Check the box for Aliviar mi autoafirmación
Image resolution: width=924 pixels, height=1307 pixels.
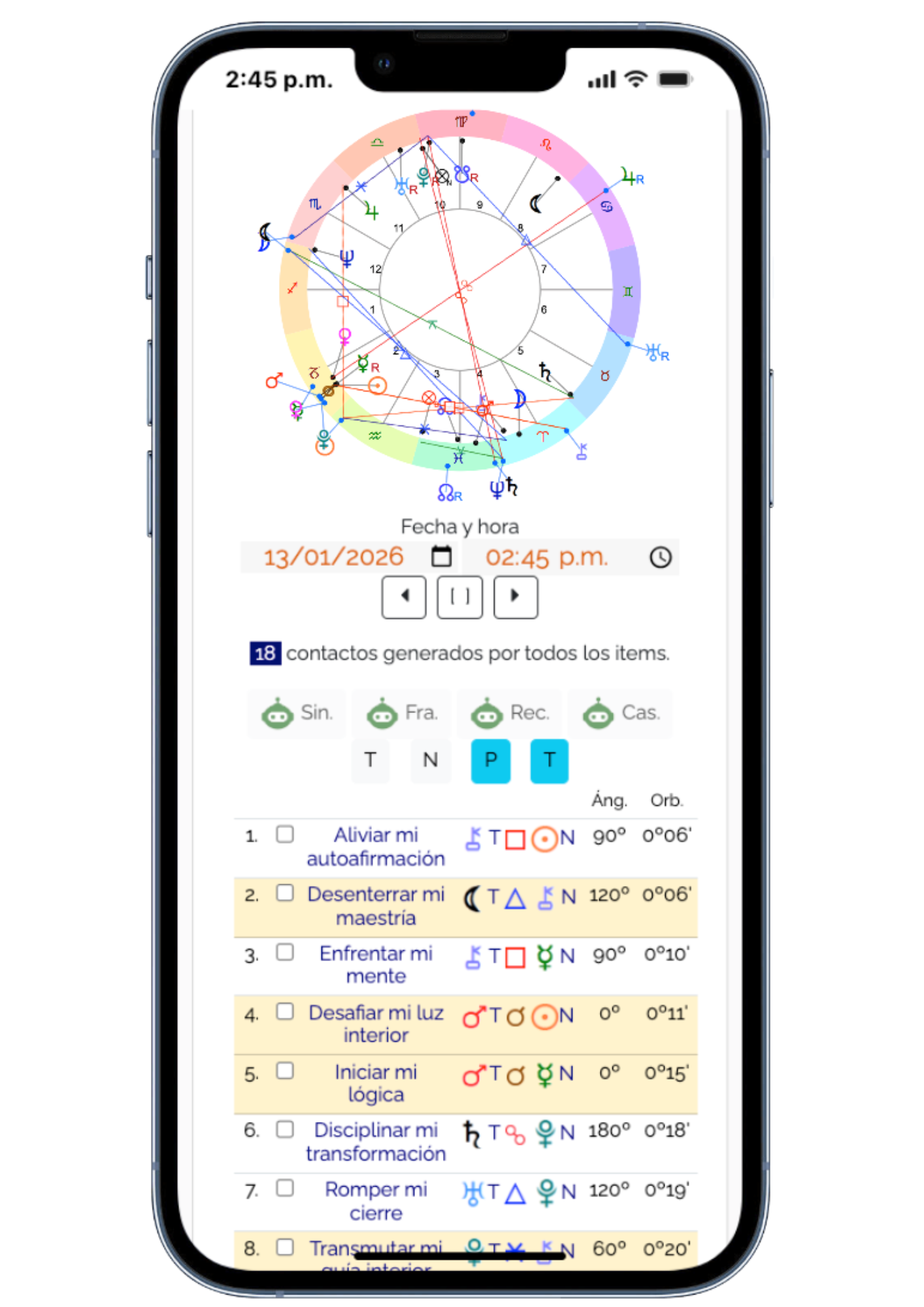pyautogui.click(x=285, y=835)
